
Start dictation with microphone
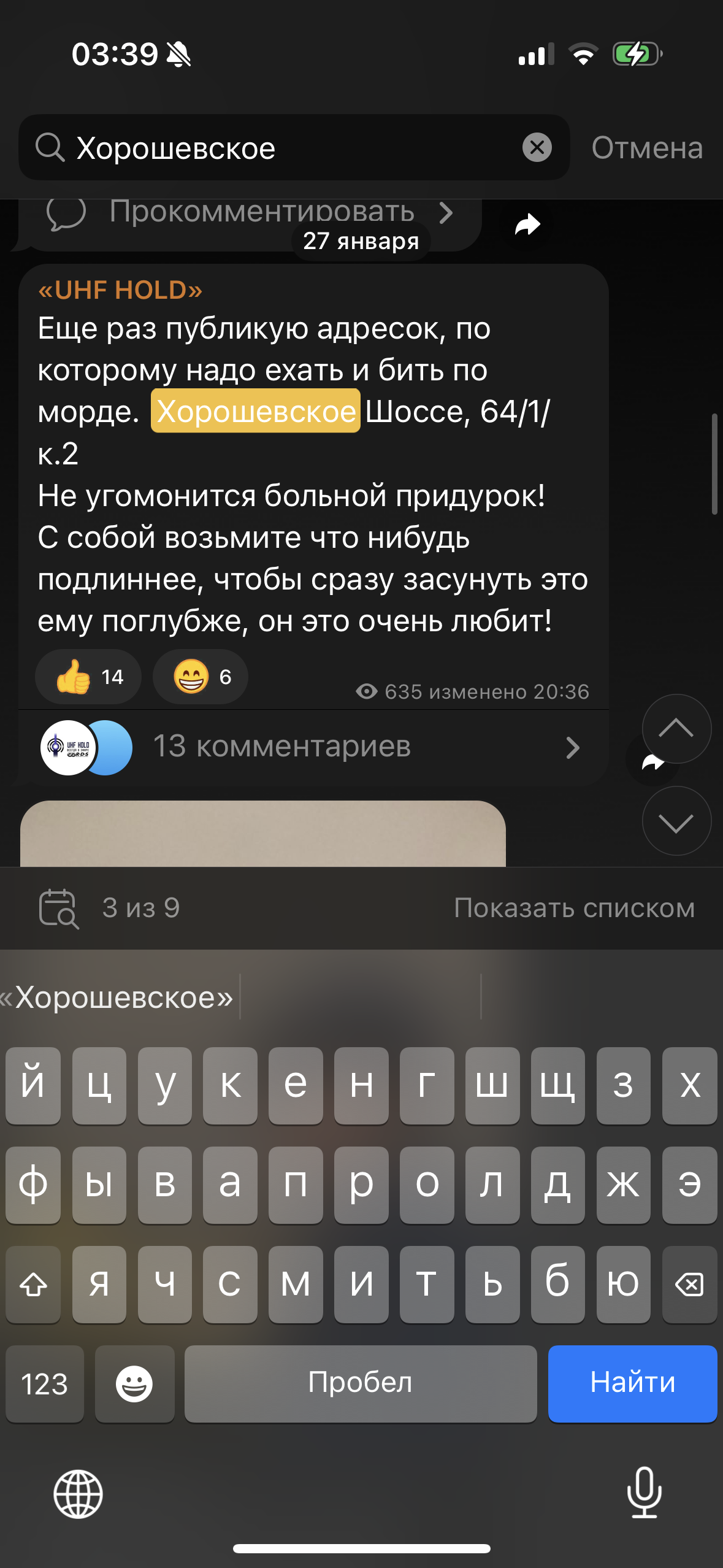click(644, 1493)
